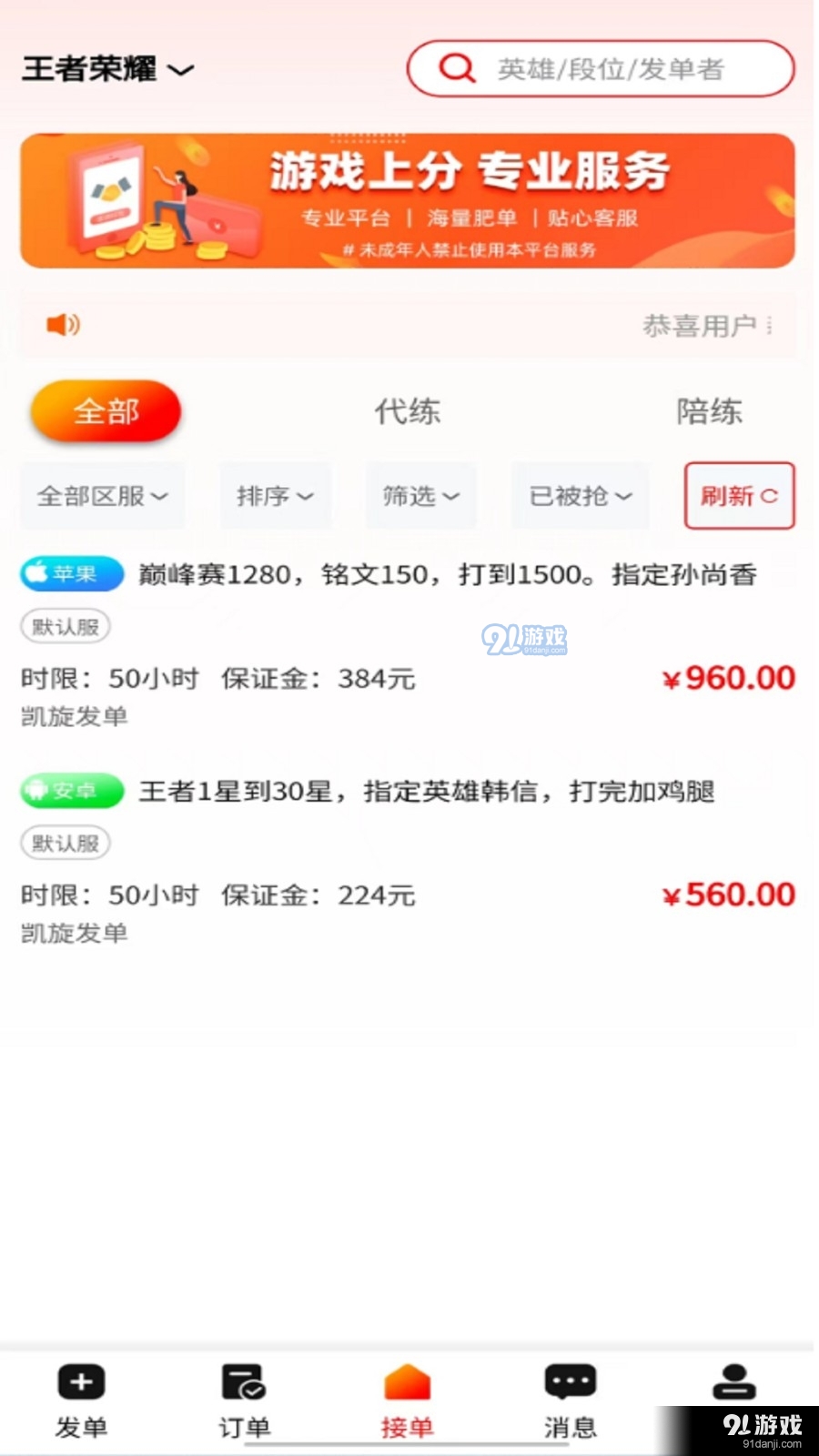Open 消息 (messages) via the chat bubble icon
819x1456 pixels.
click(x=571, y=1383)
